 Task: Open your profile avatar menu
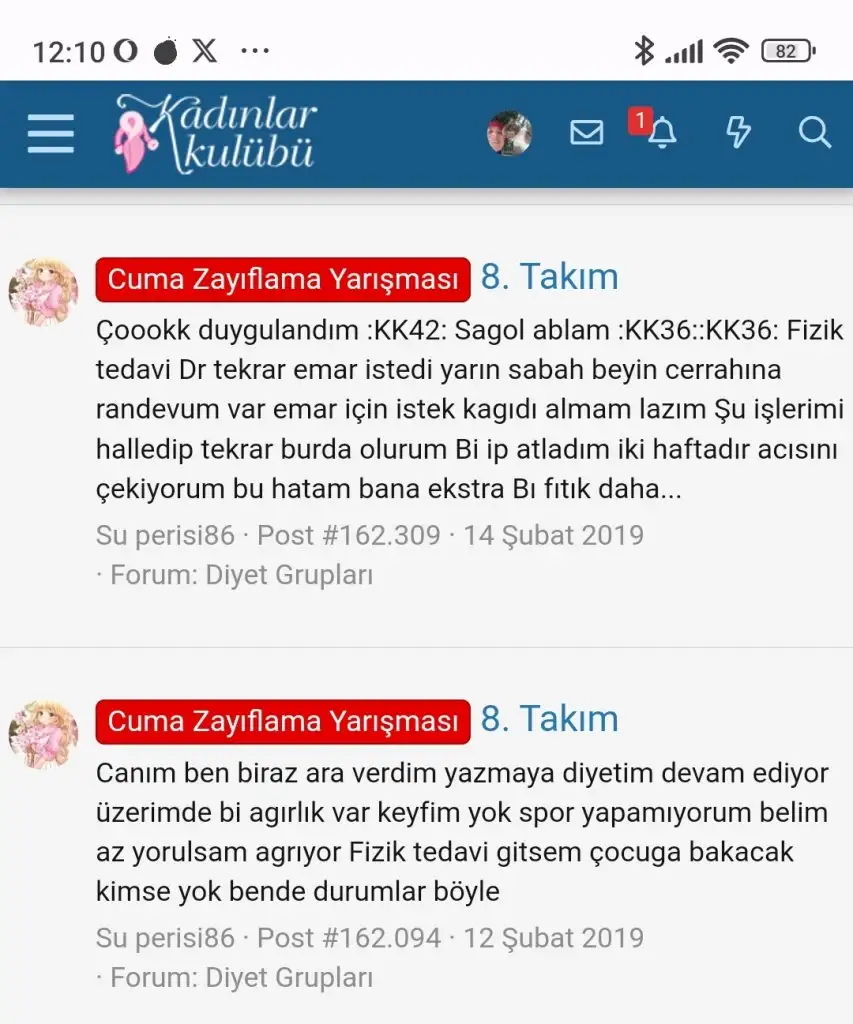click(509, 133)
